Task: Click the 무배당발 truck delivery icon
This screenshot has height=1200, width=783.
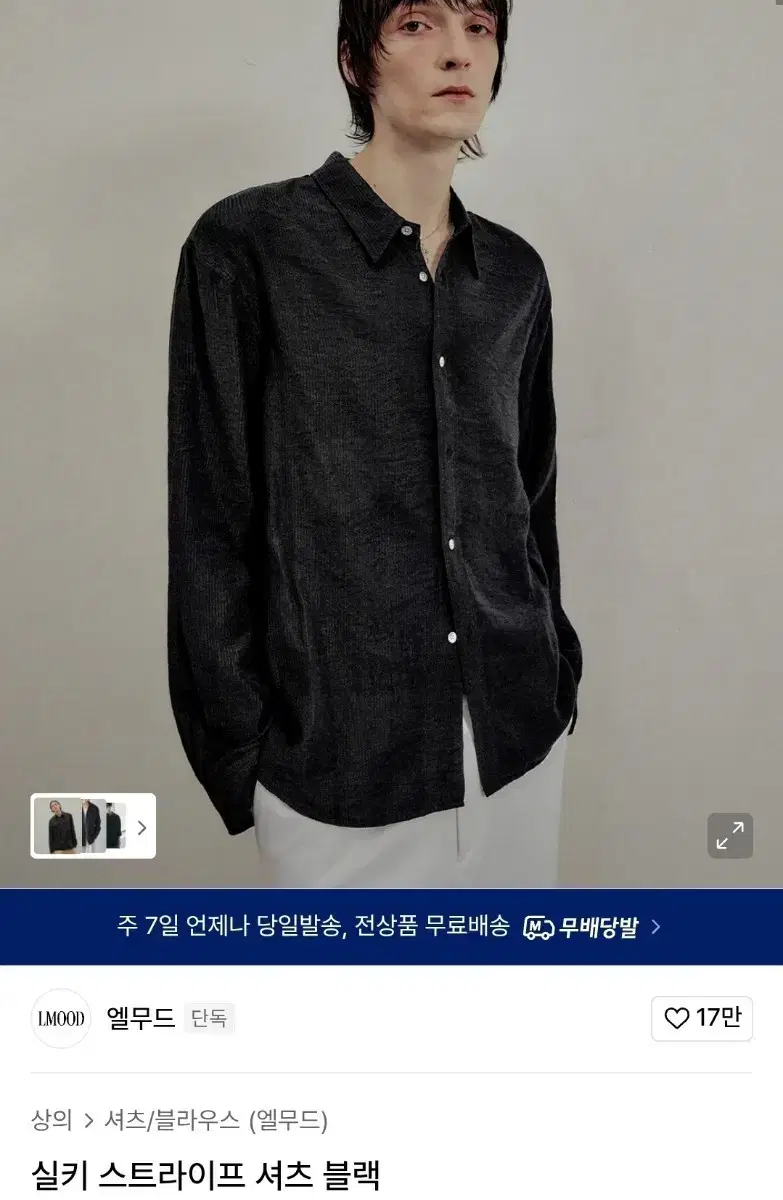Action: point(540,927)
